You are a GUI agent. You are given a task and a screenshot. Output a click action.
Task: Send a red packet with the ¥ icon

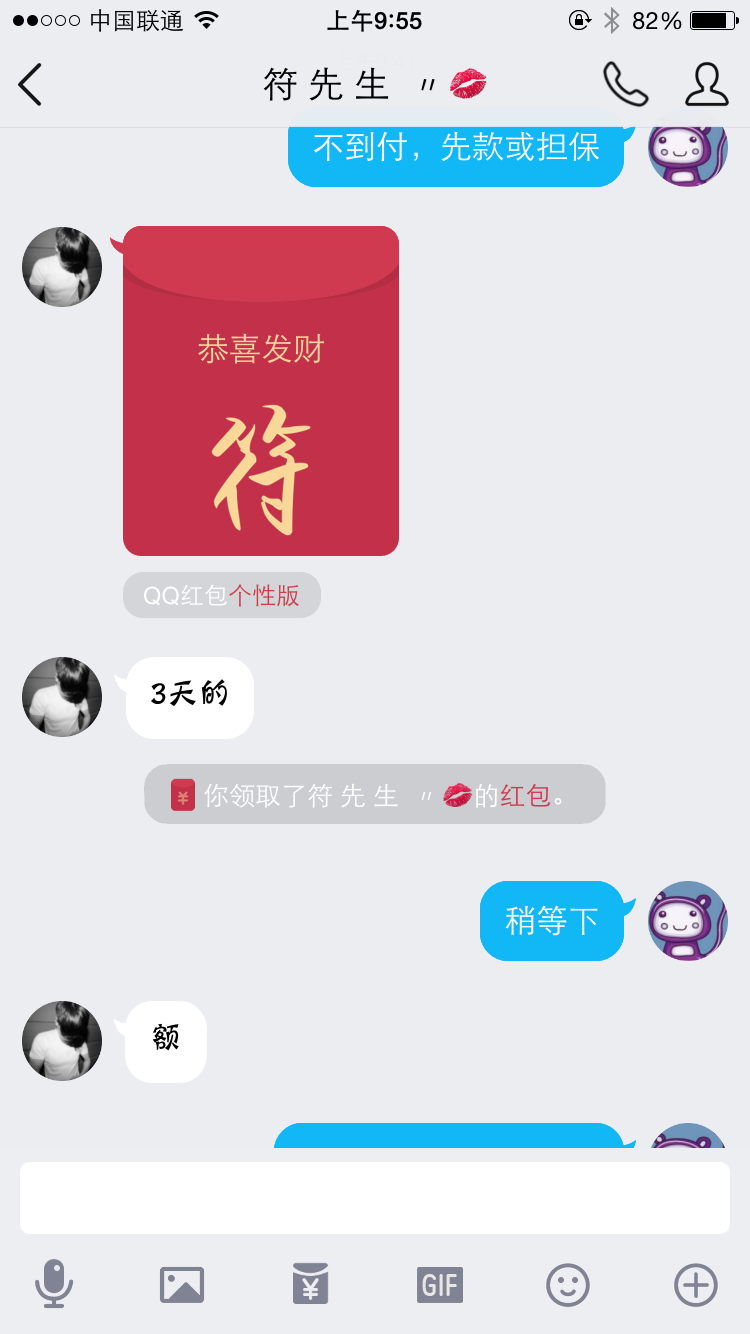tap(311, 1284)
